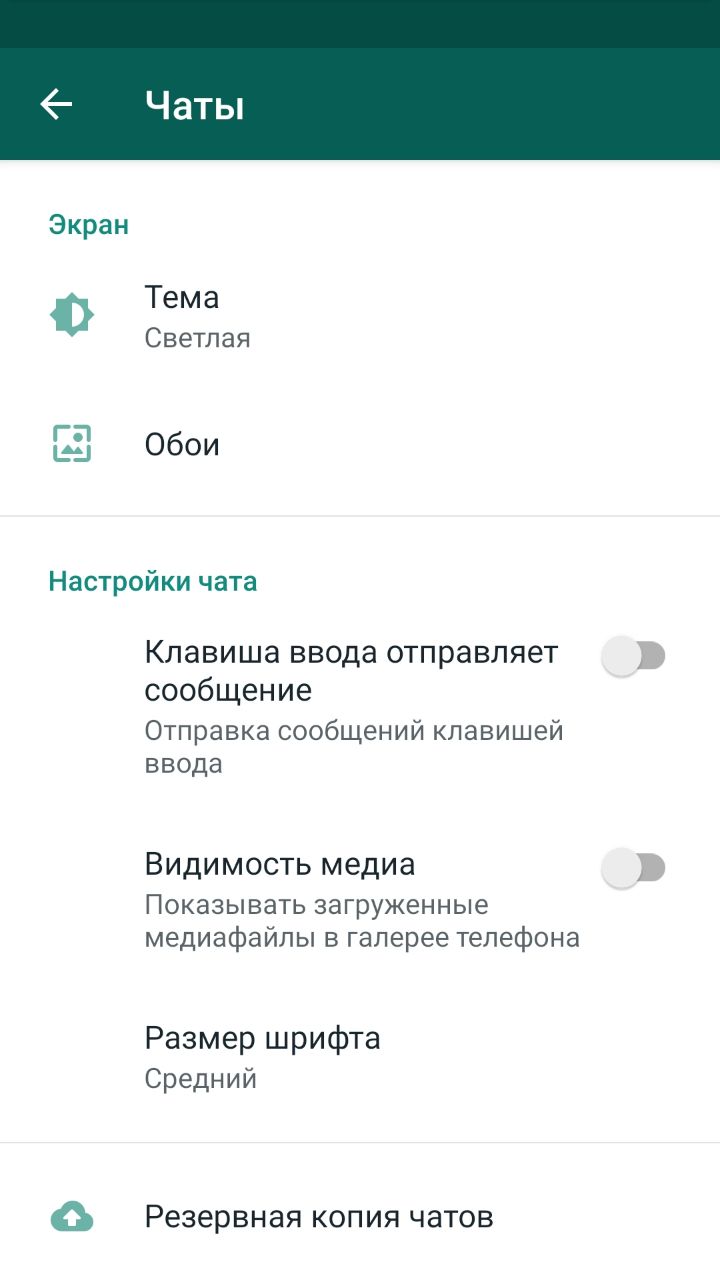Open the Размер шрифта option
The image size is (720, 1280).
[360, 1056]
